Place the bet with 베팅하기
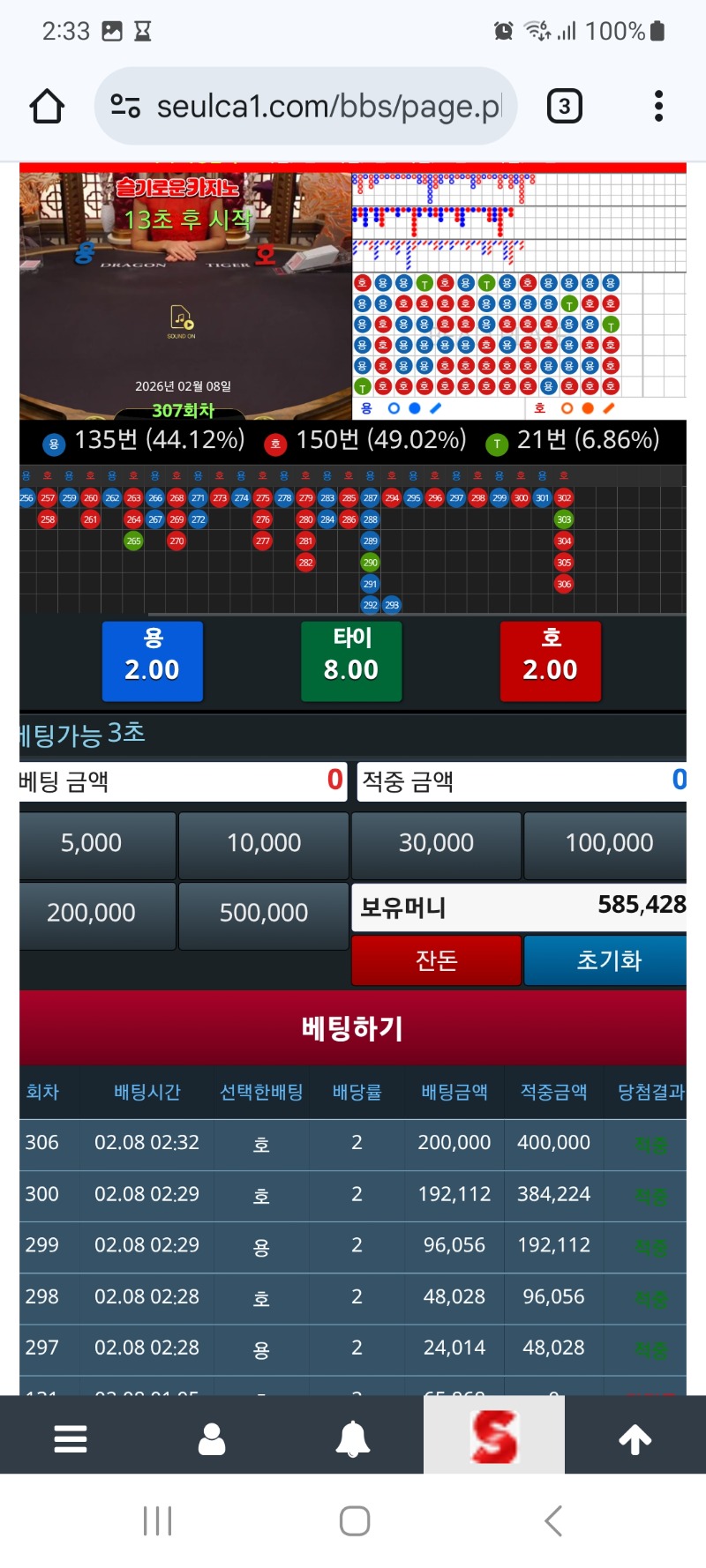Screen dimensions: 706x1568 [x=353, y=1028]
